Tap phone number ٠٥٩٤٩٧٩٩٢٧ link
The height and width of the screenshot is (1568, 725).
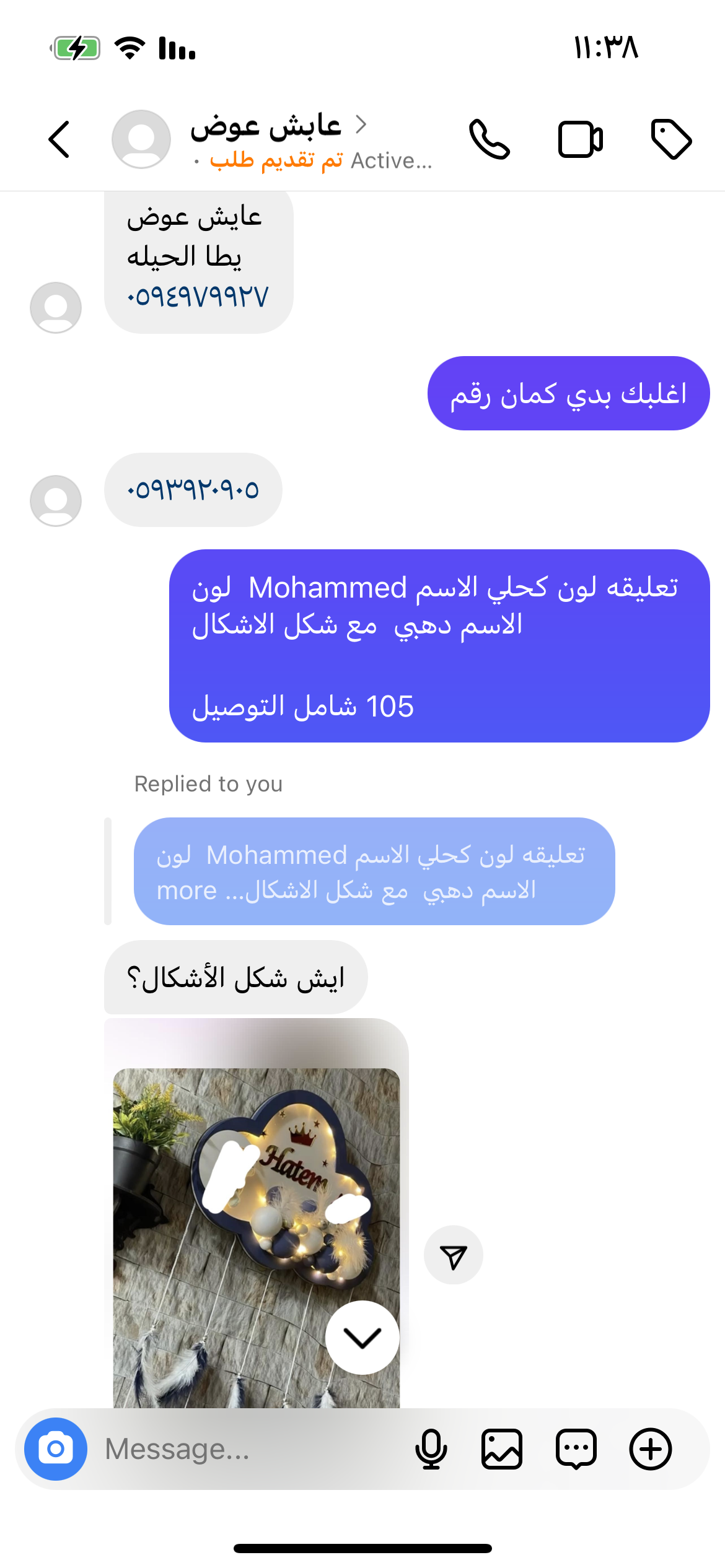click(x=198, y=297)
